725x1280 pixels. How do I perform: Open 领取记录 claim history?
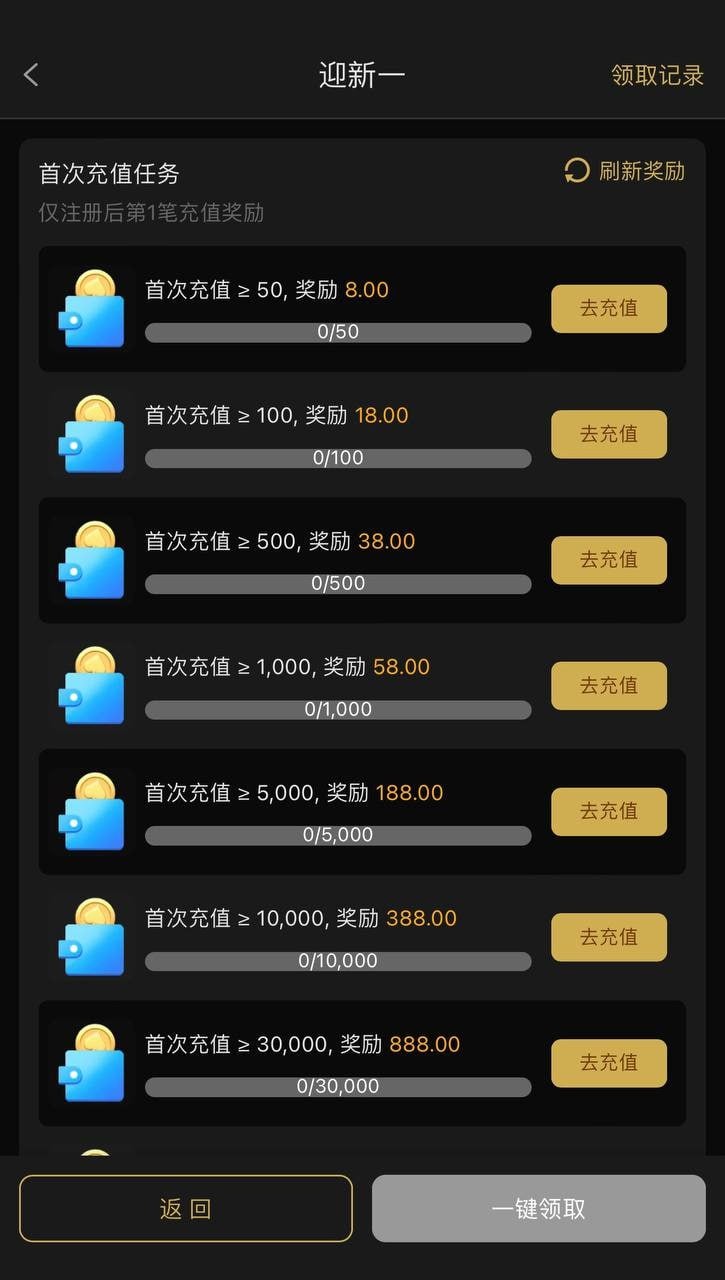tap(657, 75)
